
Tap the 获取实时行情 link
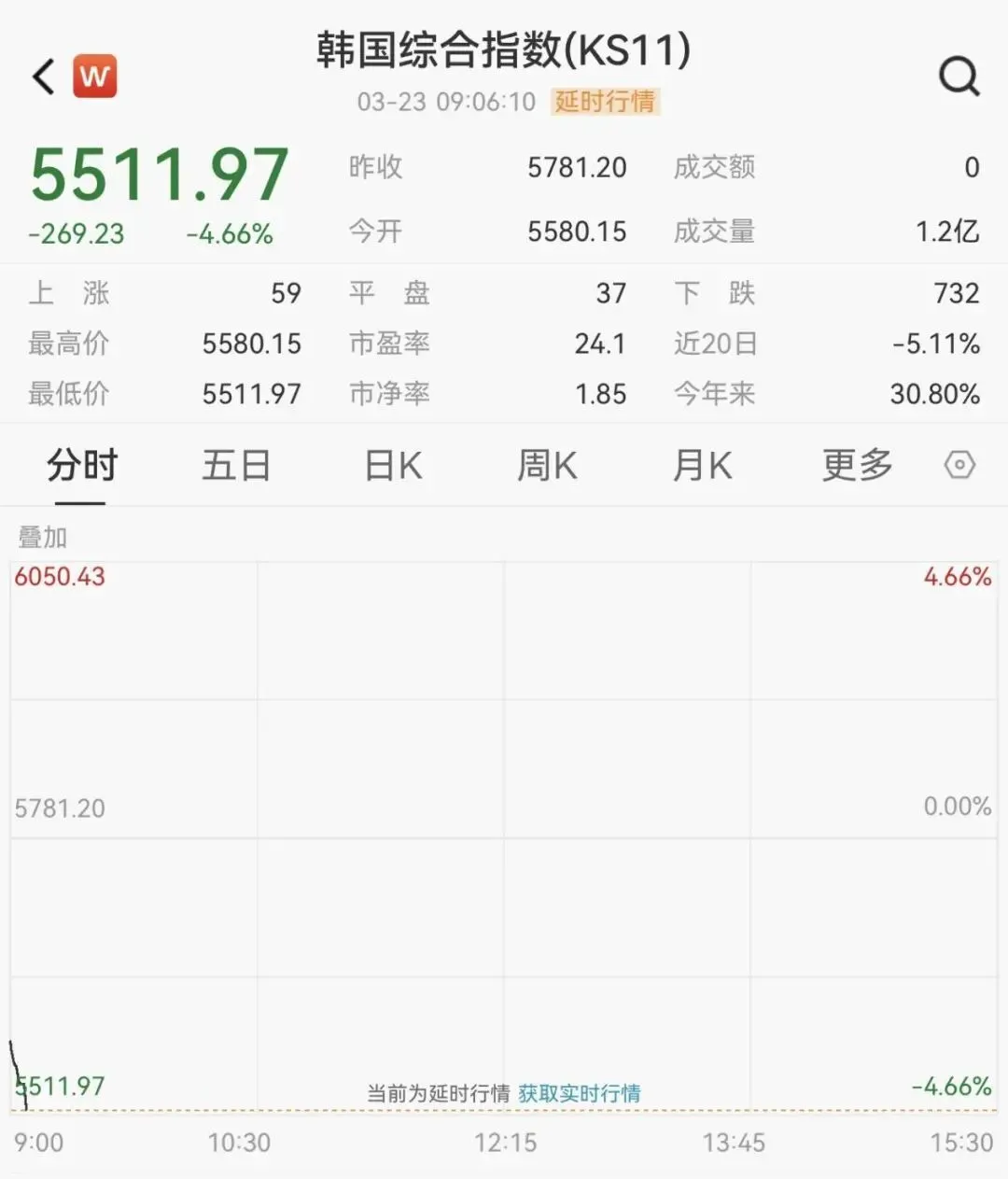[x=579, y=1093]
